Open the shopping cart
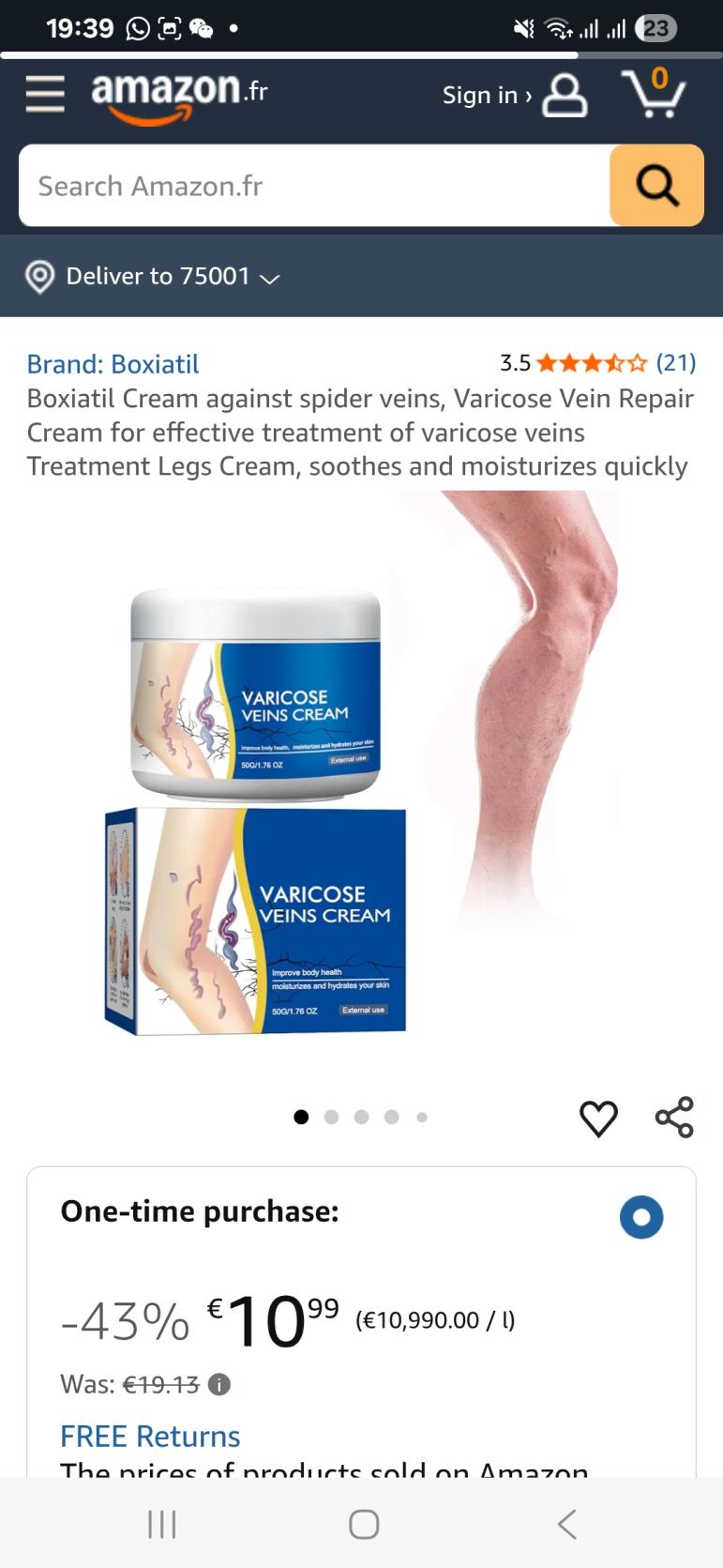723x1568 pixels. tap(655, 92)
